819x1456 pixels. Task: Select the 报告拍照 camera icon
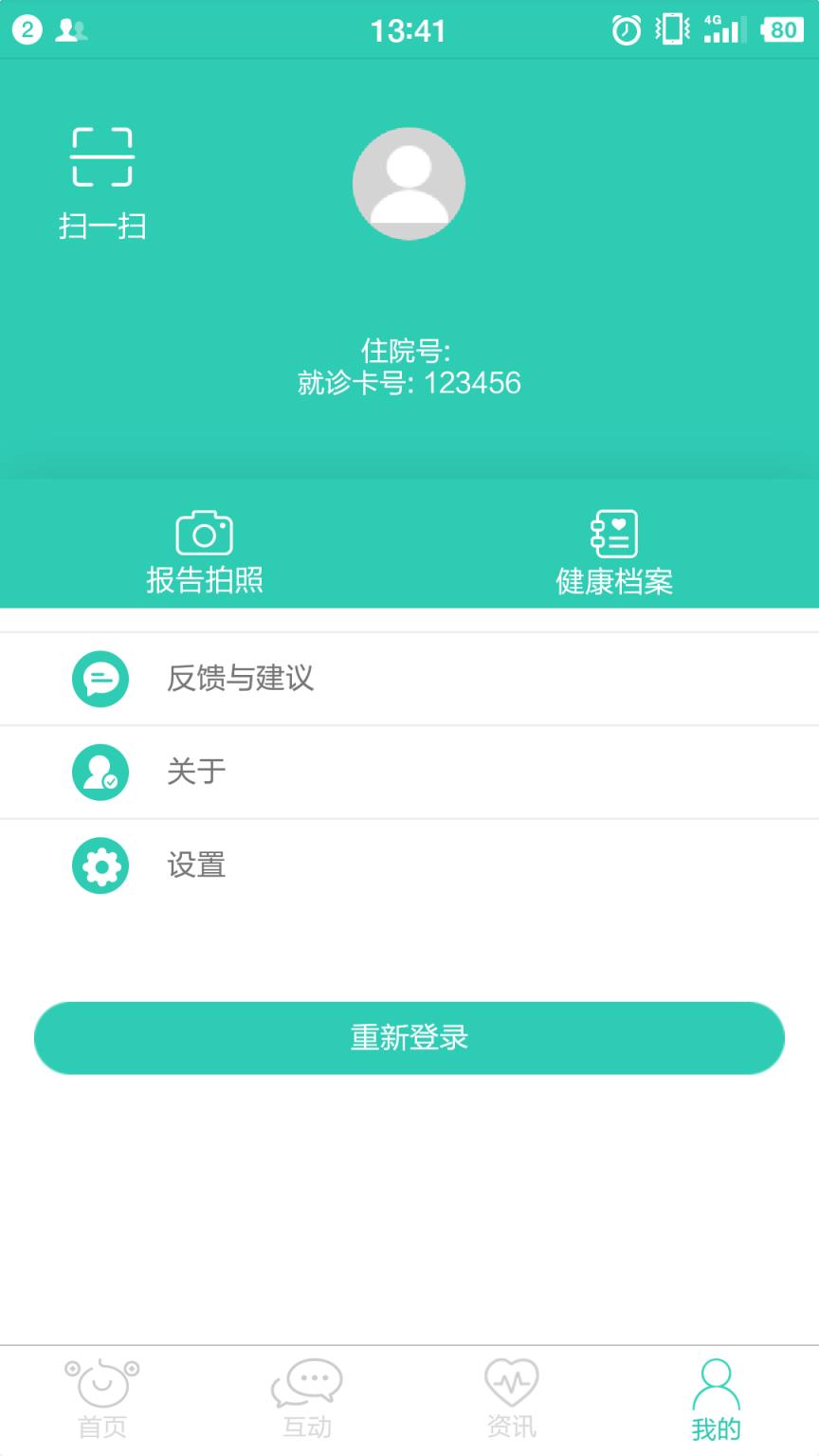tap(204, 533)
